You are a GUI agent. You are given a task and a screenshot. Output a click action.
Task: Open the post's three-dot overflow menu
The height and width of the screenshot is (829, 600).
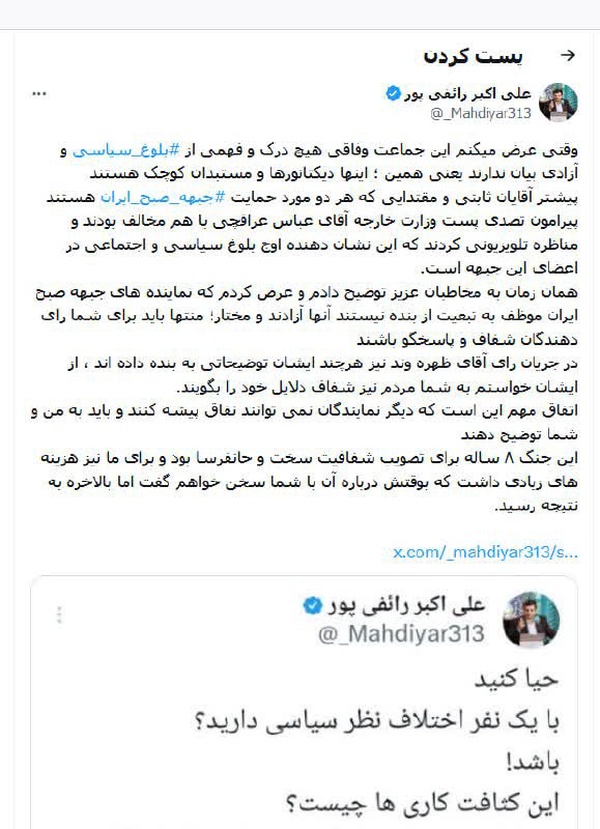tap(39, 94)
